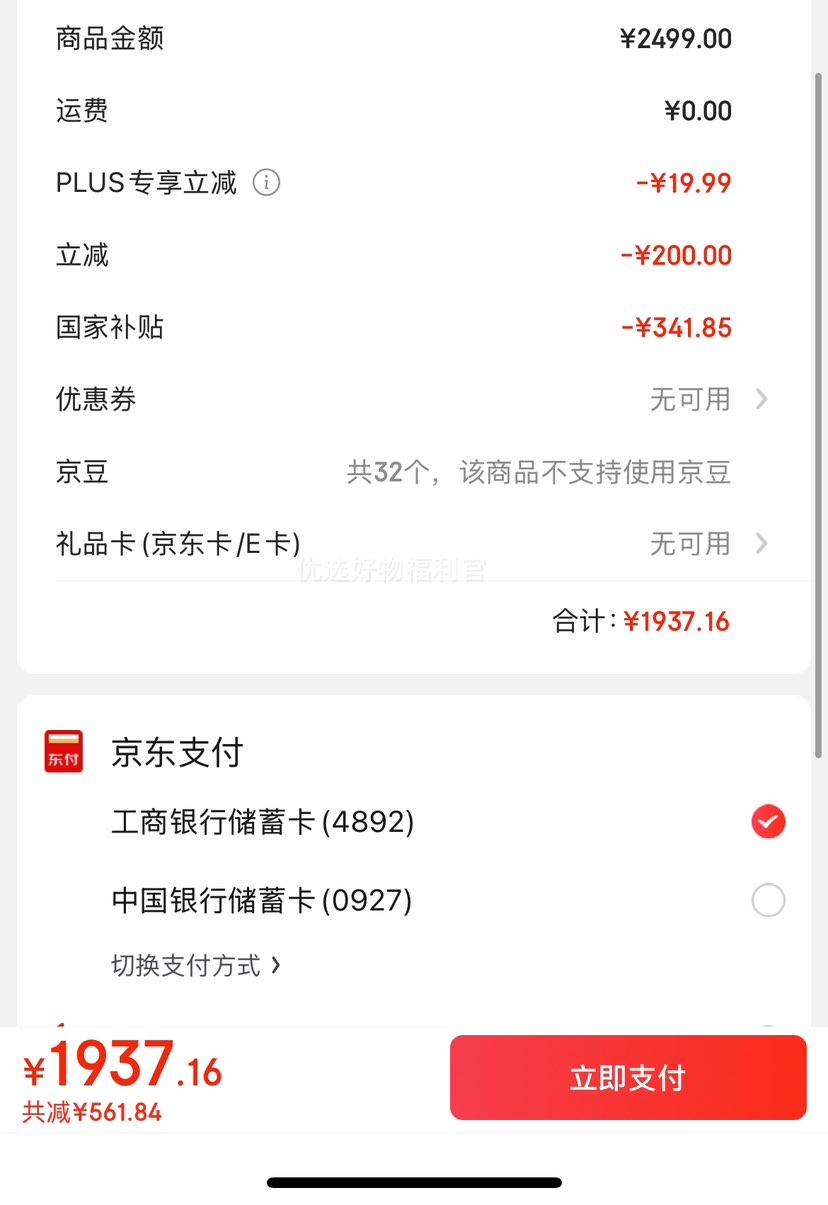Image resolution: width=828 pixels, height=1205 pixels.
Task: Tap the empty radio circle for Bank of China card
Action: tap(768, 900)
